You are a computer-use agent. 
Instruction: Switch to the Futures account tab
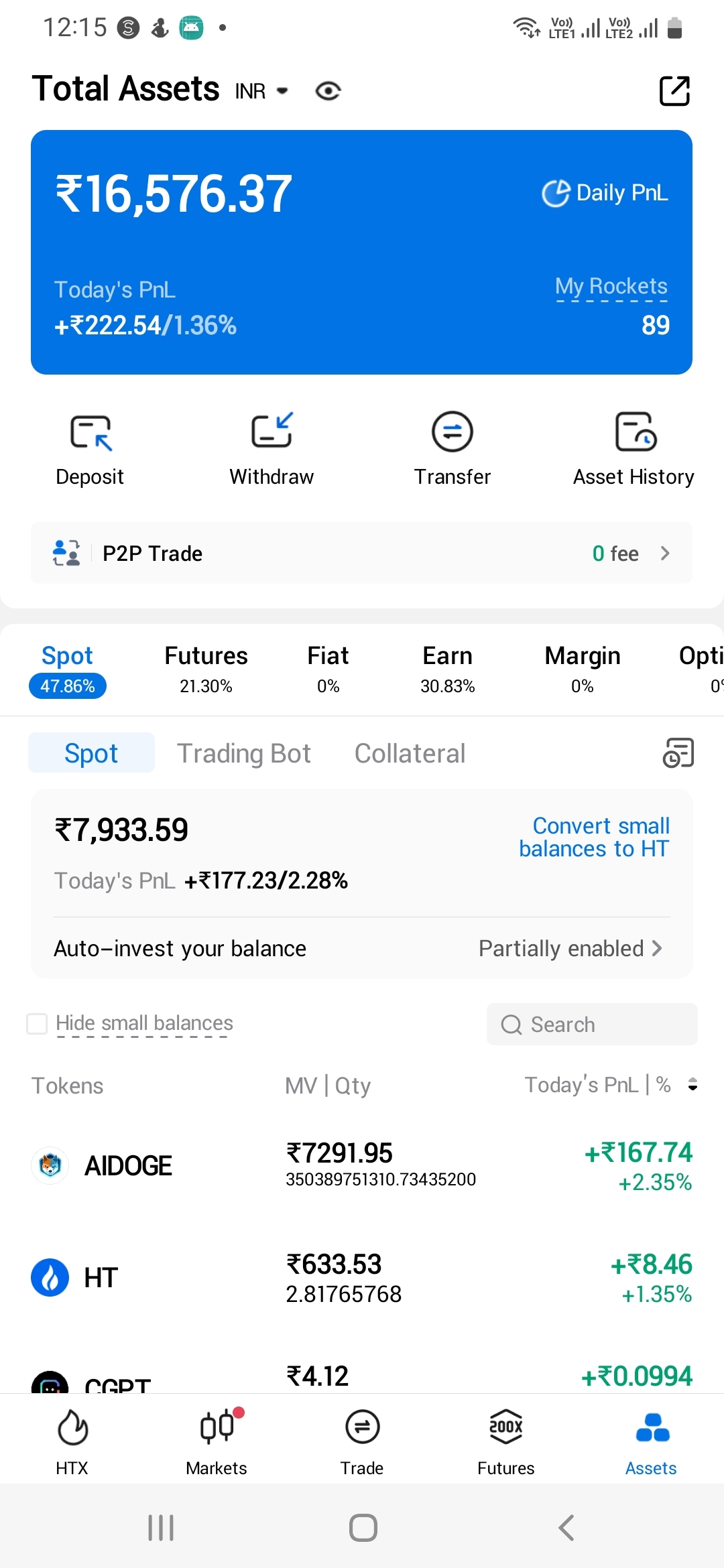206,667
